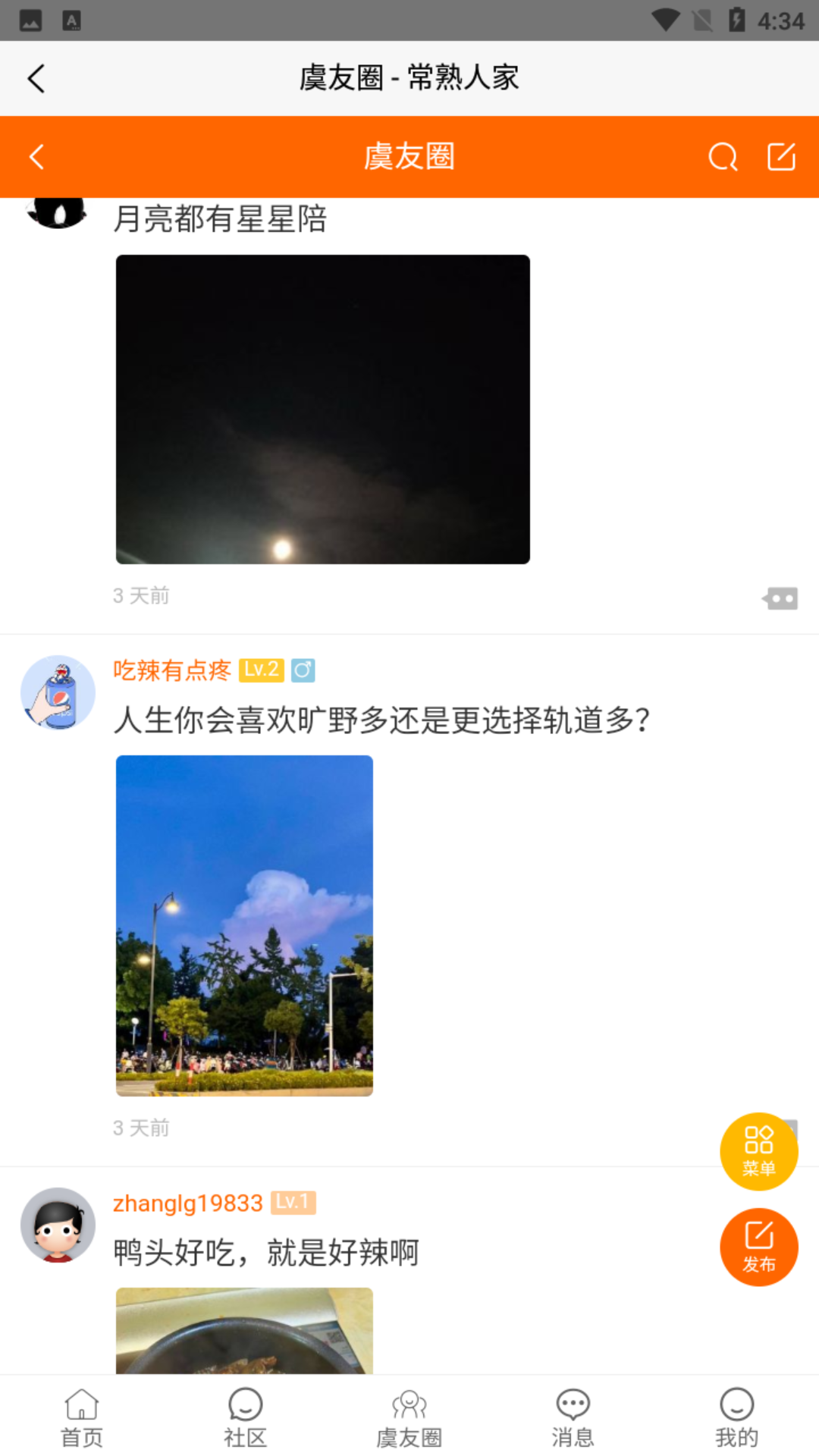This screenshot has width=819, height=1456.
Task: Tap the white back arrow in orange bar
Action: click(x=36, y=157)
